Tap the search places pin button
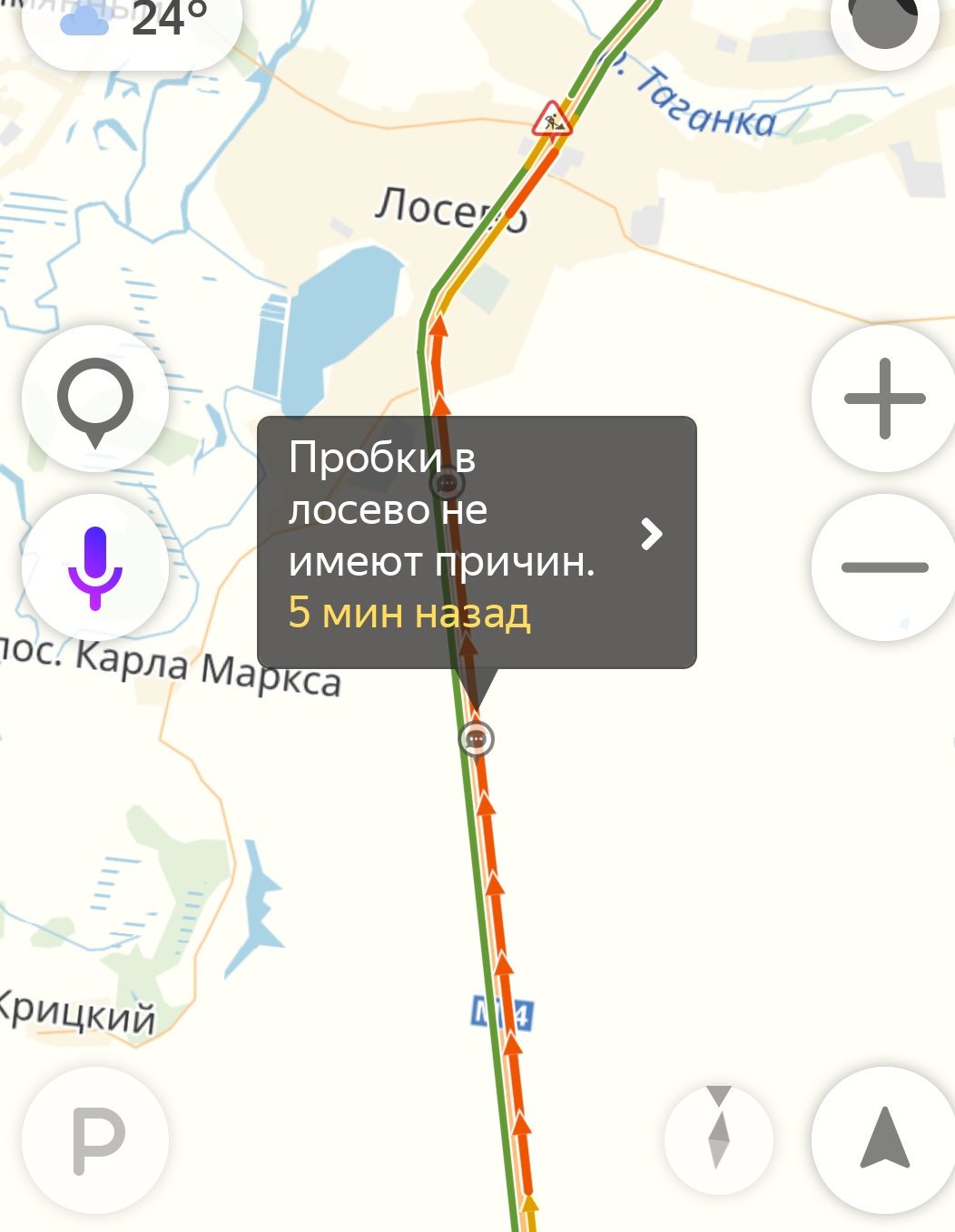Viewport: 955px width, 1232px height. (x=95, y=399)
